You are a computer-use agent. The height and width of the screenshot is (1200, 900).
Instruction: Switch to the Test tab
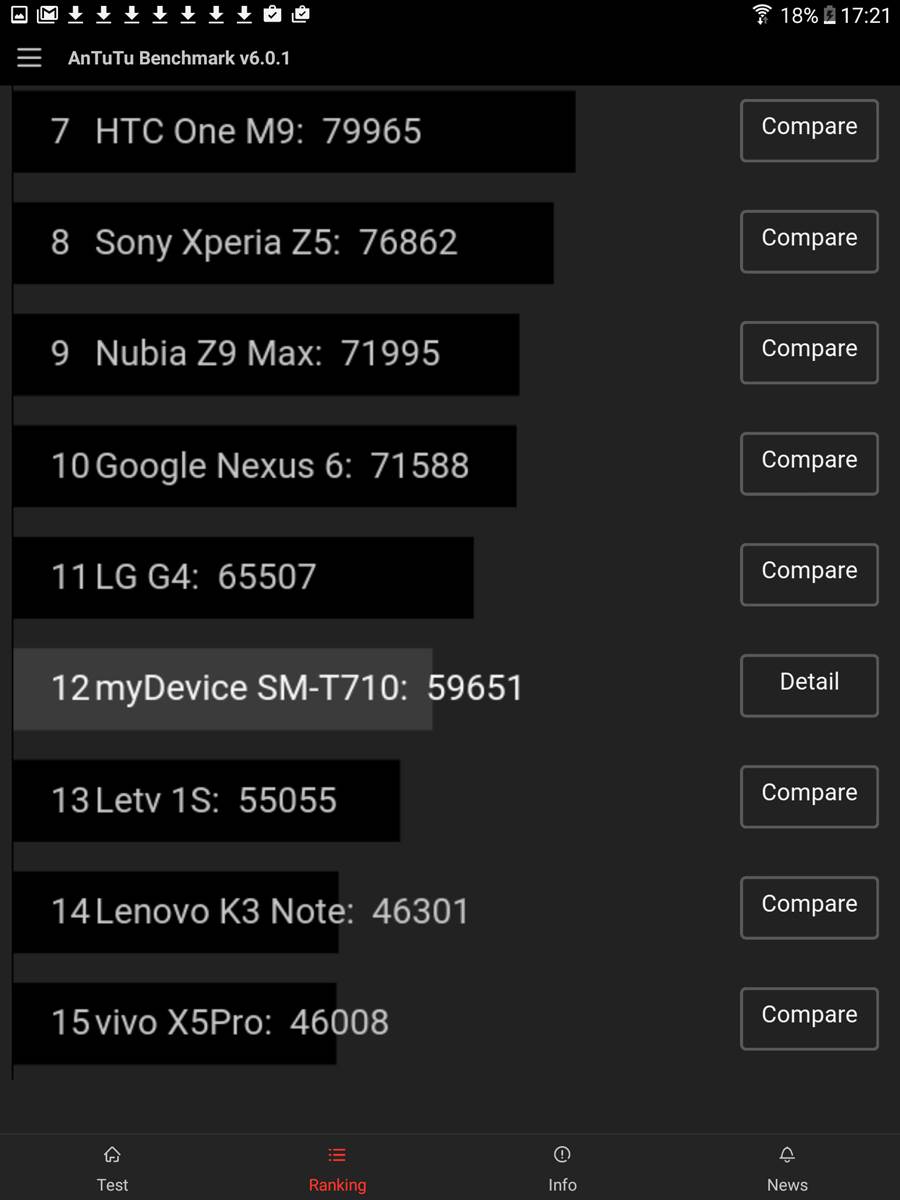(112, 1168)
